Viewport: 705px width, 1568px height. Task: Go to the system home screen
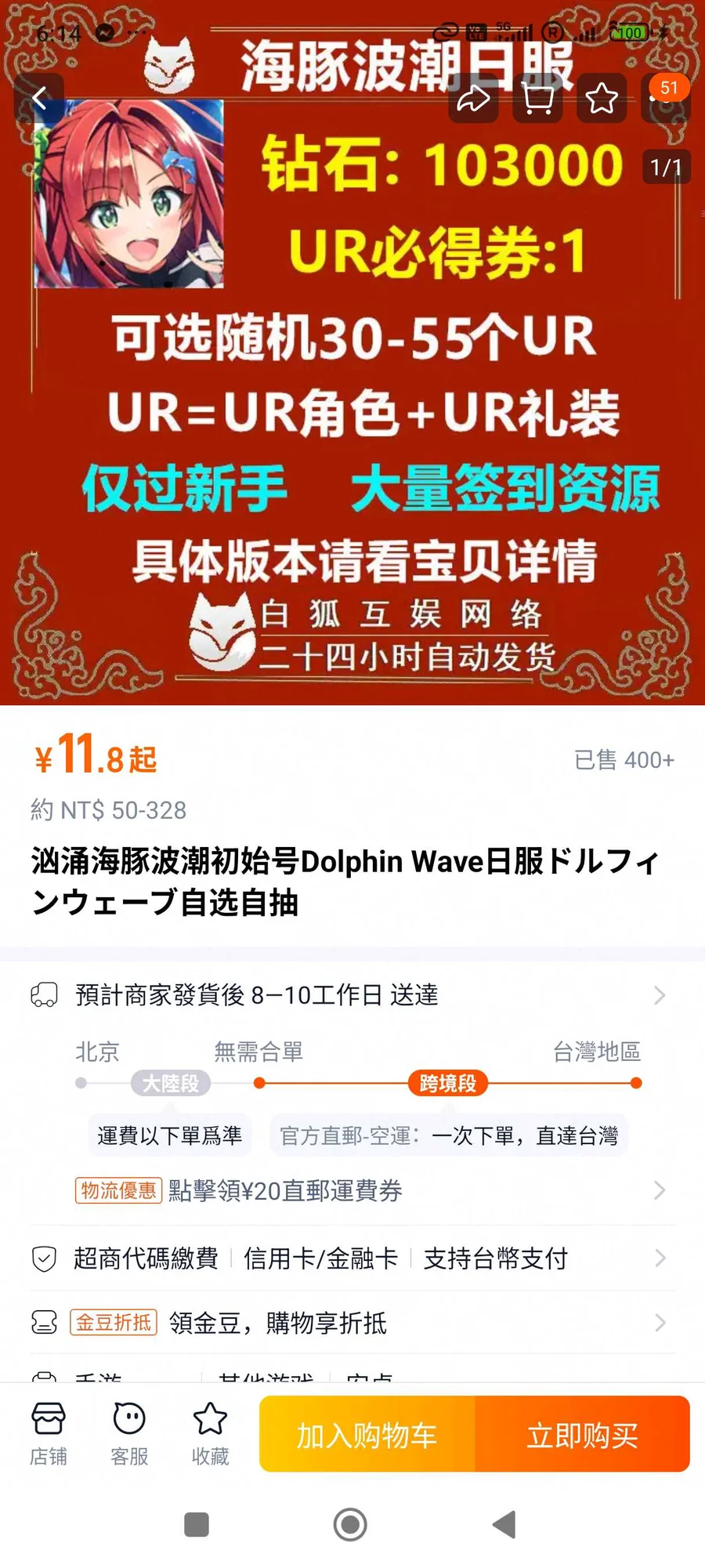pos(350,1524)
